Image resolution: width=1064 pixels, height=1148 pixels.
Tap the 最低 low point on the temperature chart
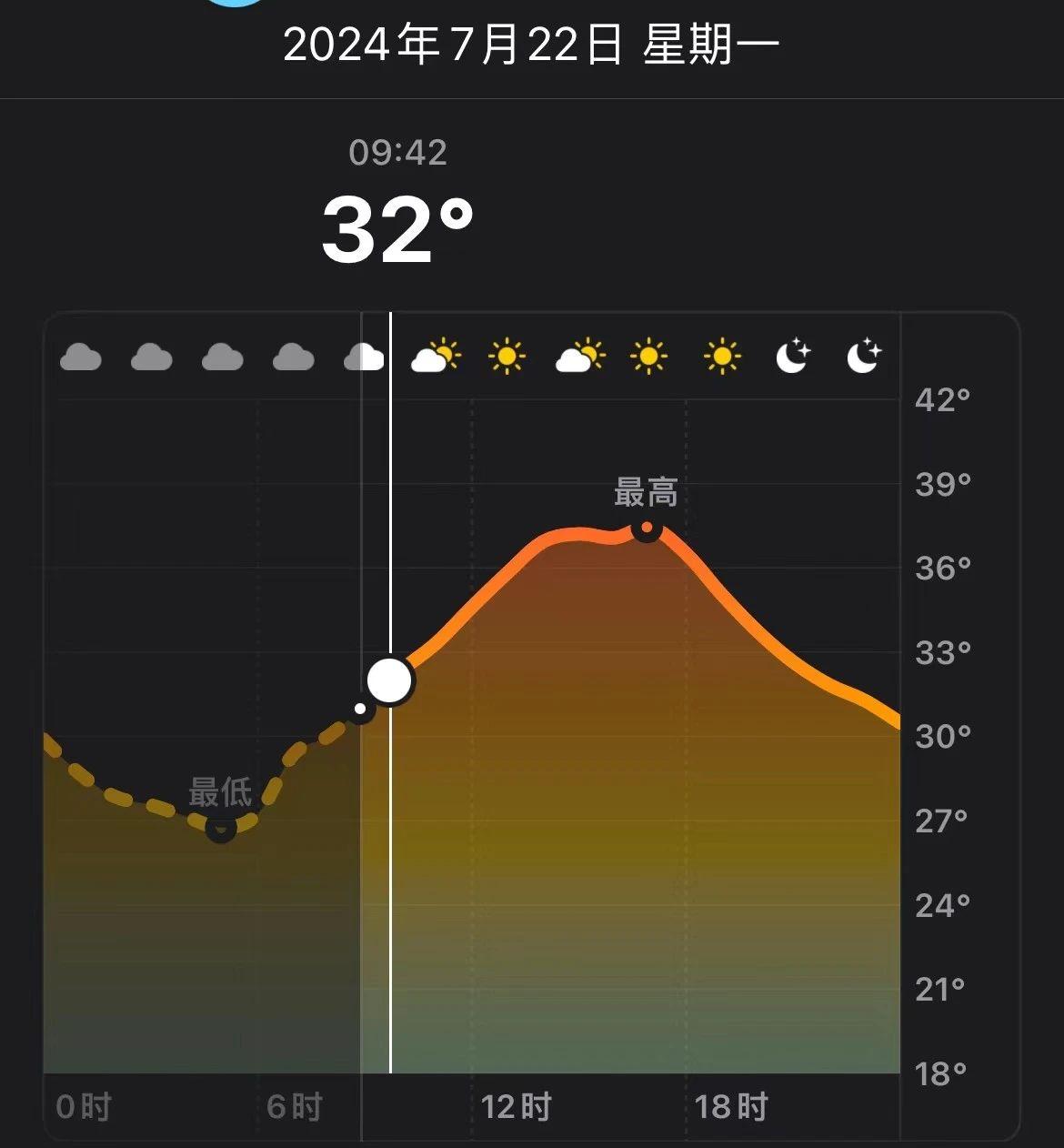coord(221,828)
